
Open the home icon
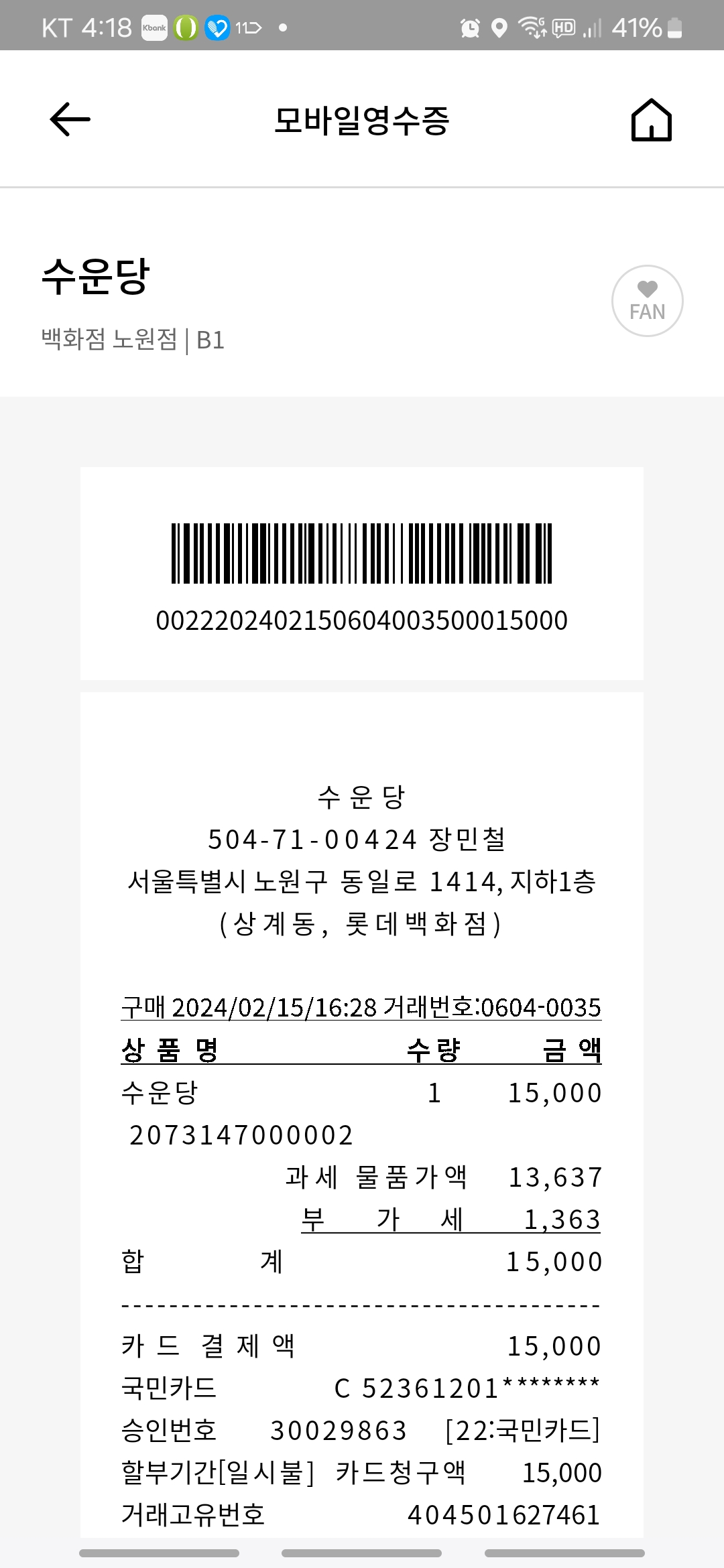pyautogui.click(x=651, y=120)
